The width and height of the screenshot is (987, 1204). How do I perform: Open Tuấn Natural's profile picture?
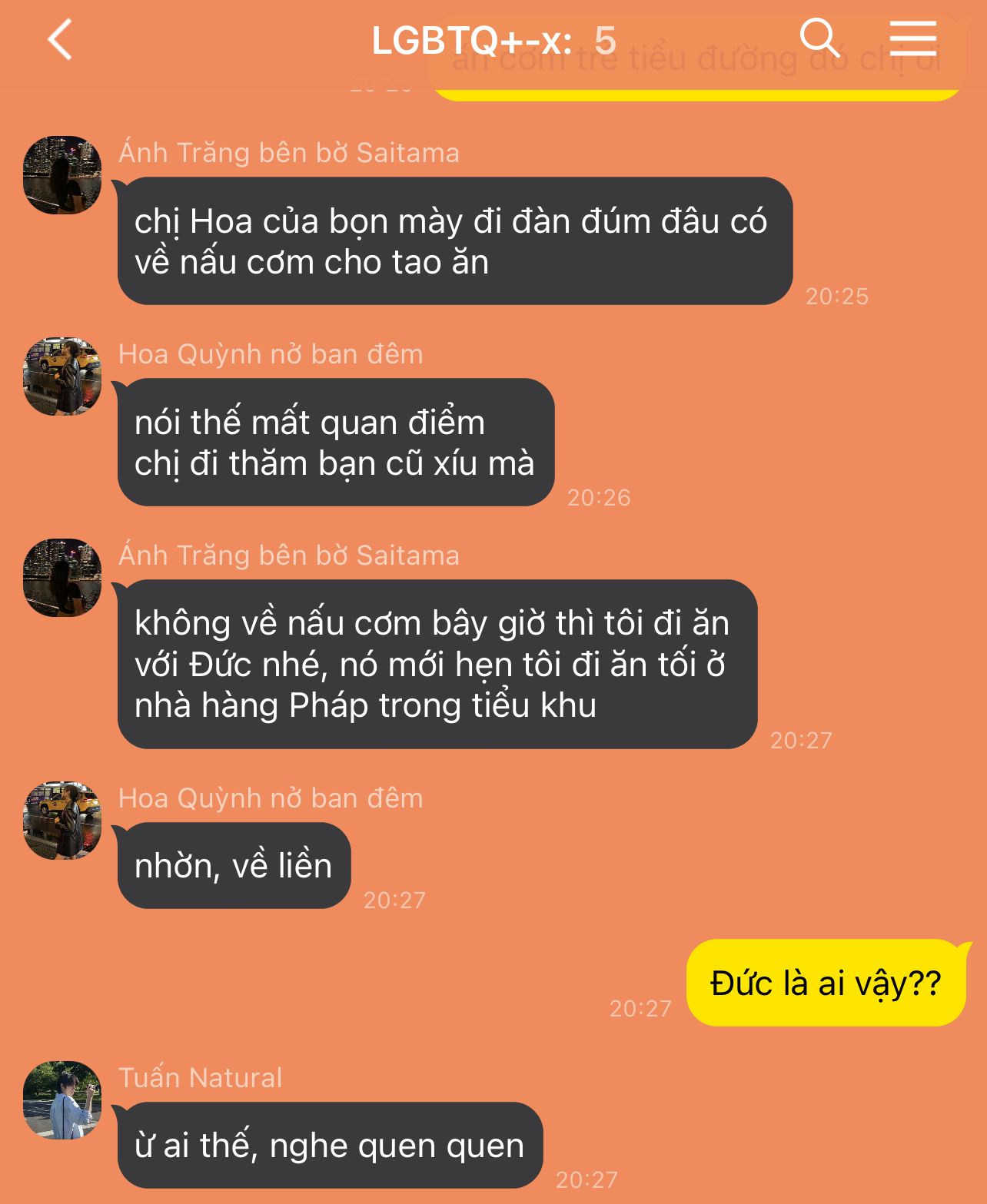62,1100
